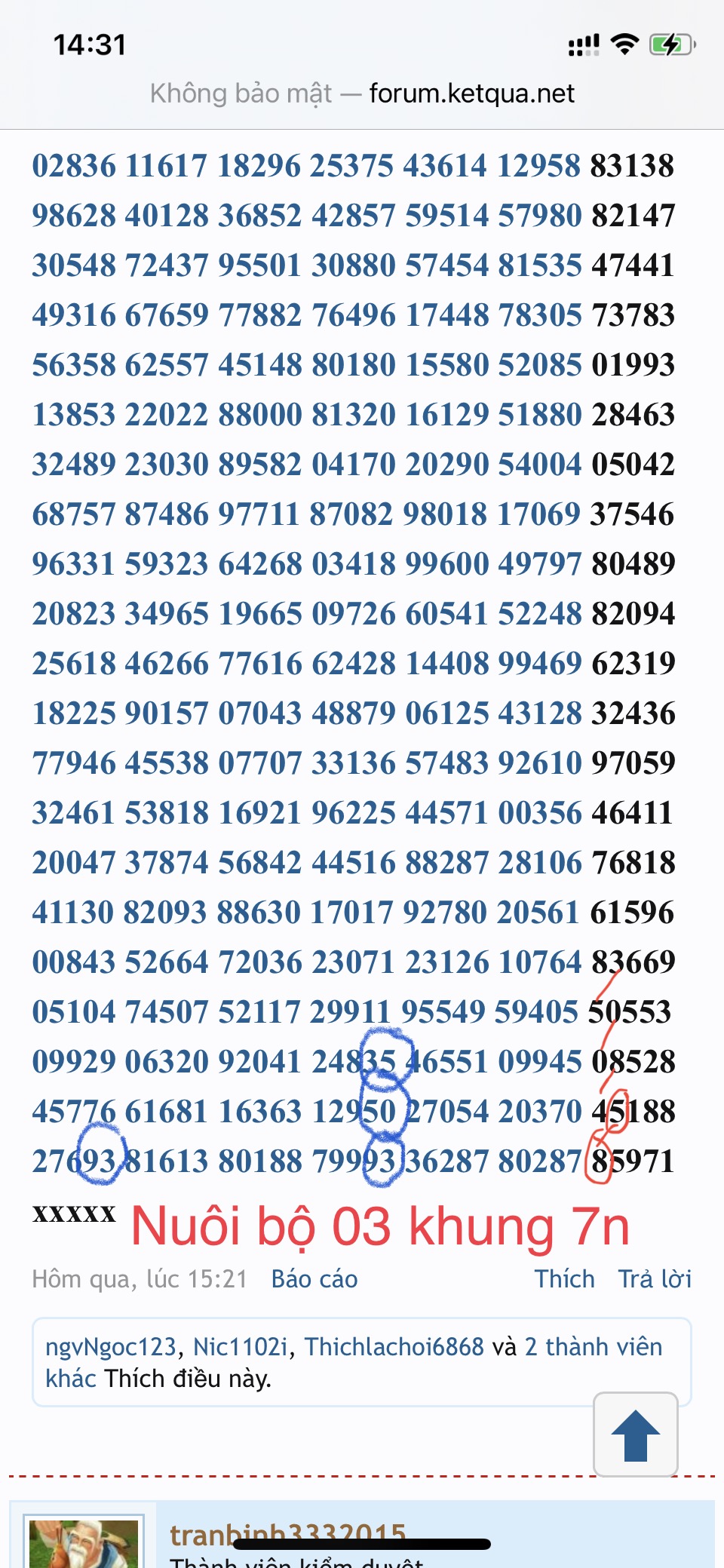Reply to the post via Trả lời
The image size is (724, 1568).
(655, 1279)
